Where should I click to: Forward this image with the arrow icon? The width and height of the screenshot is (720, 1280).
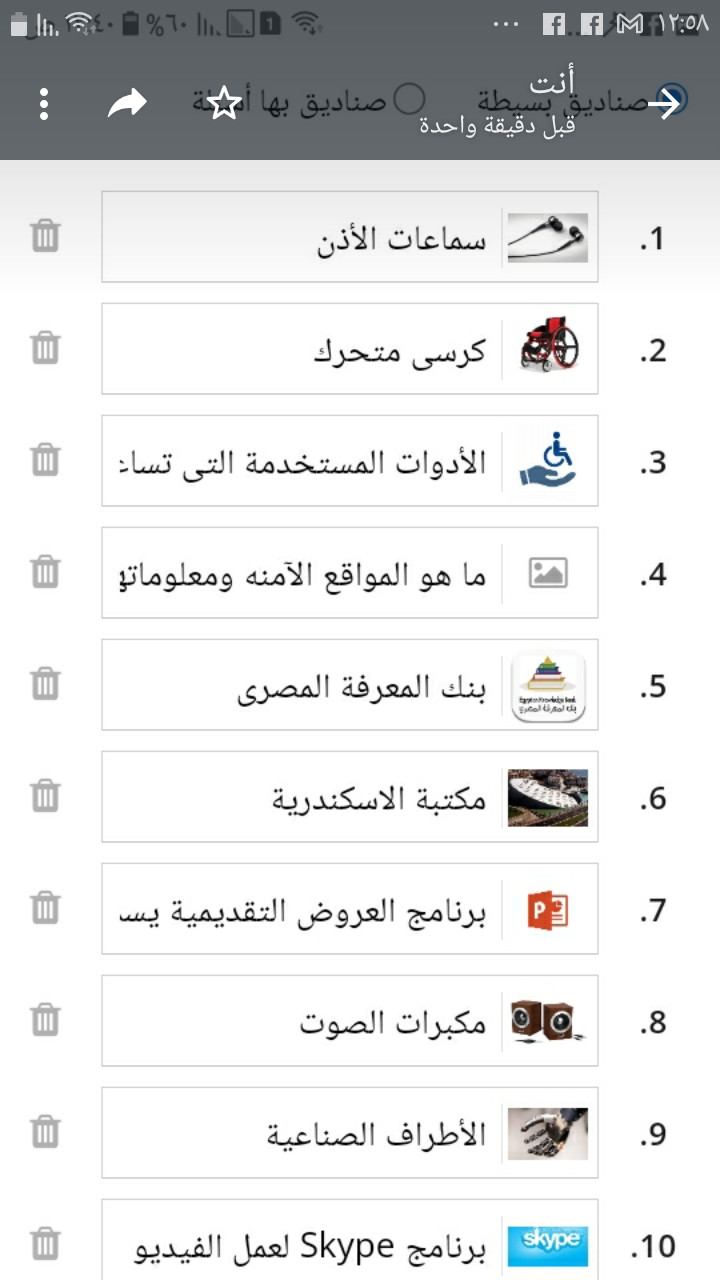click(x=128, y=103)
